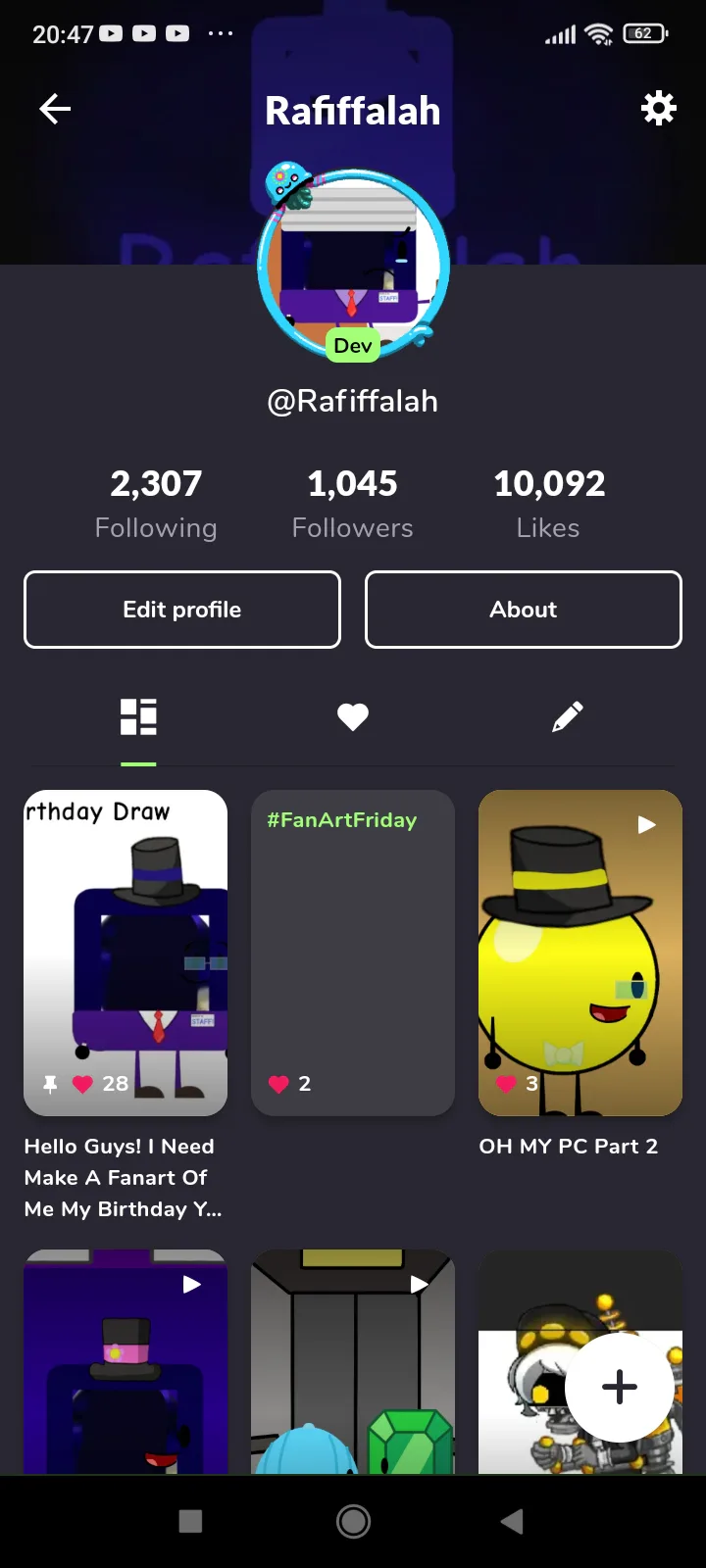Open the pinned Birthday Draw post
This screenshot has width=706, height=1568.
pos(126,953)
